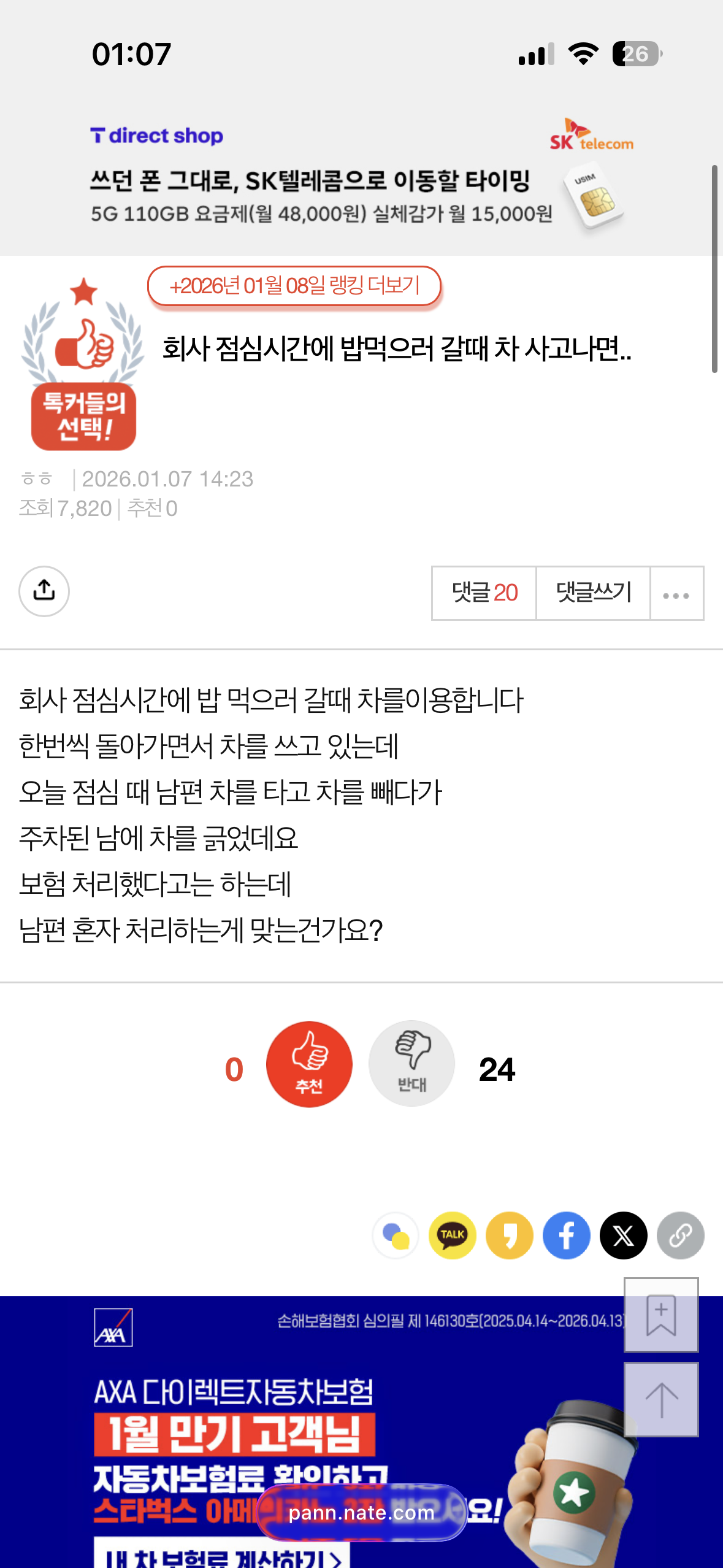
Task: Open the 2026년 01월 08일 랭킹 더보기 link
Action: click(x=294, y=286)
